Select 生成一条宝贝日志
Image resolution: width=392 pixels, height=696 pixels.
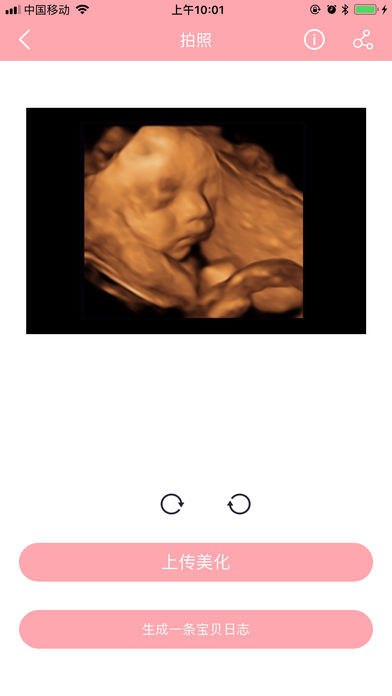pyautogui.click(x=196, y=629)
